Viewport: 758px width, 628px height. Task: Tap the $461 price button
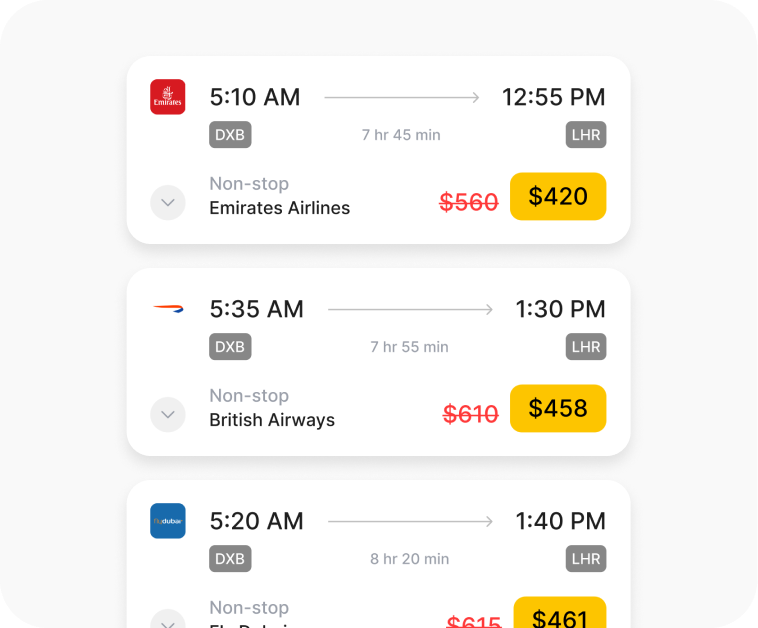click(560, 615)
